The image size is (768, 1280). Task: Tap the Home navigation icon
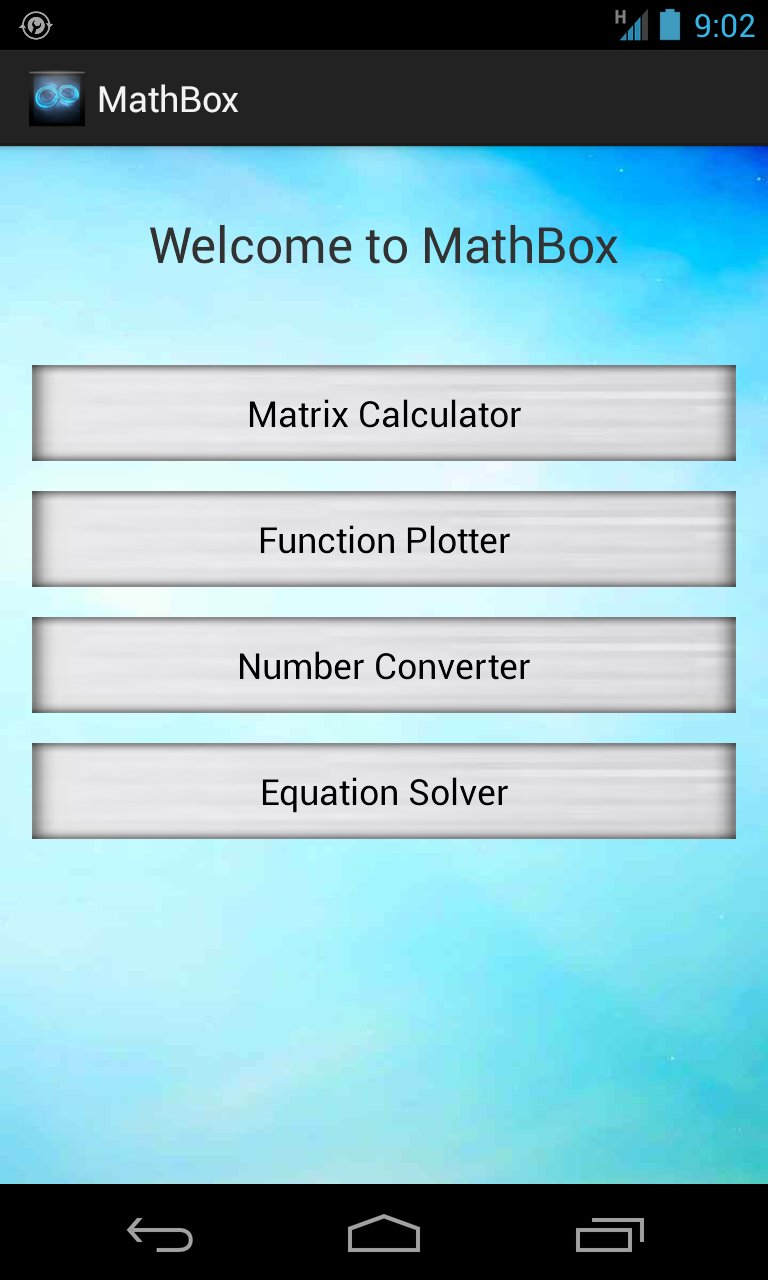tap(384, 1235)
